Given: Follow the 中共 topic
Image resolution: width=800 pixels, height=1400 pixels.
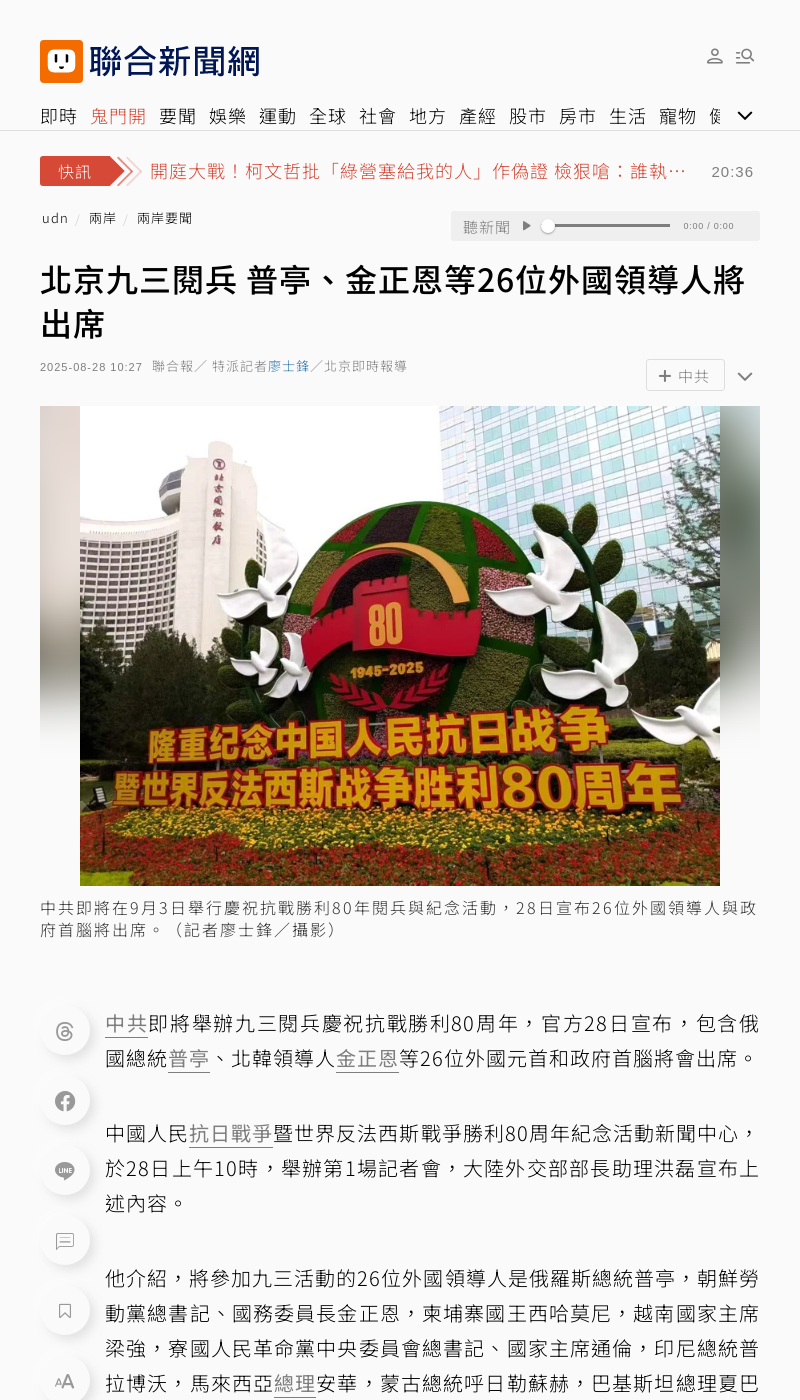Looking at the screenshot, I should (x=685, y=376).
